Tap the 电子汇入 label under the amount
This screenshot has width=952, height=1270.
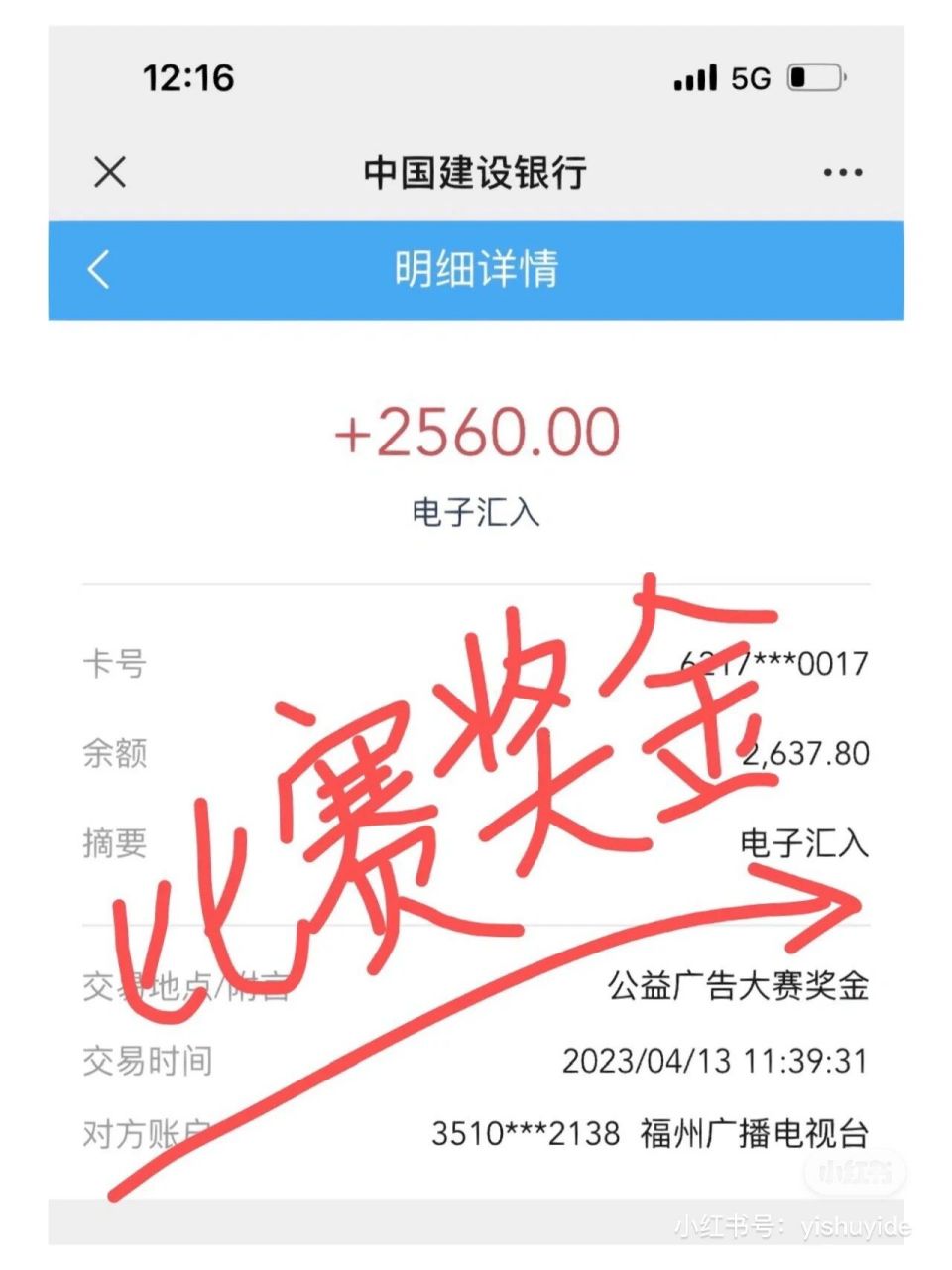[474, 510]
